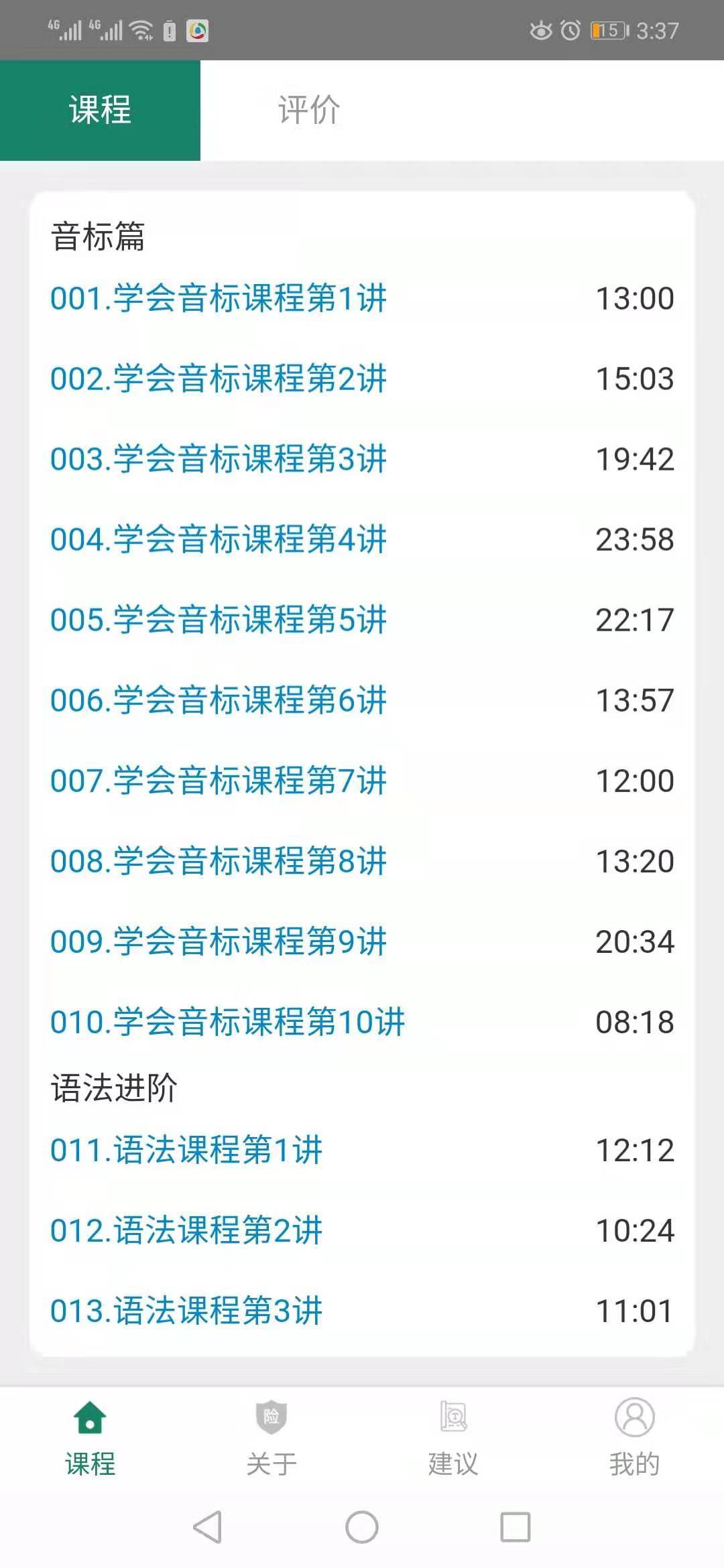Image resolution: width=724 pixels, height=1568 pixels.
Task: Select 013.语法课程第3讲
Action: point(186,1309)
